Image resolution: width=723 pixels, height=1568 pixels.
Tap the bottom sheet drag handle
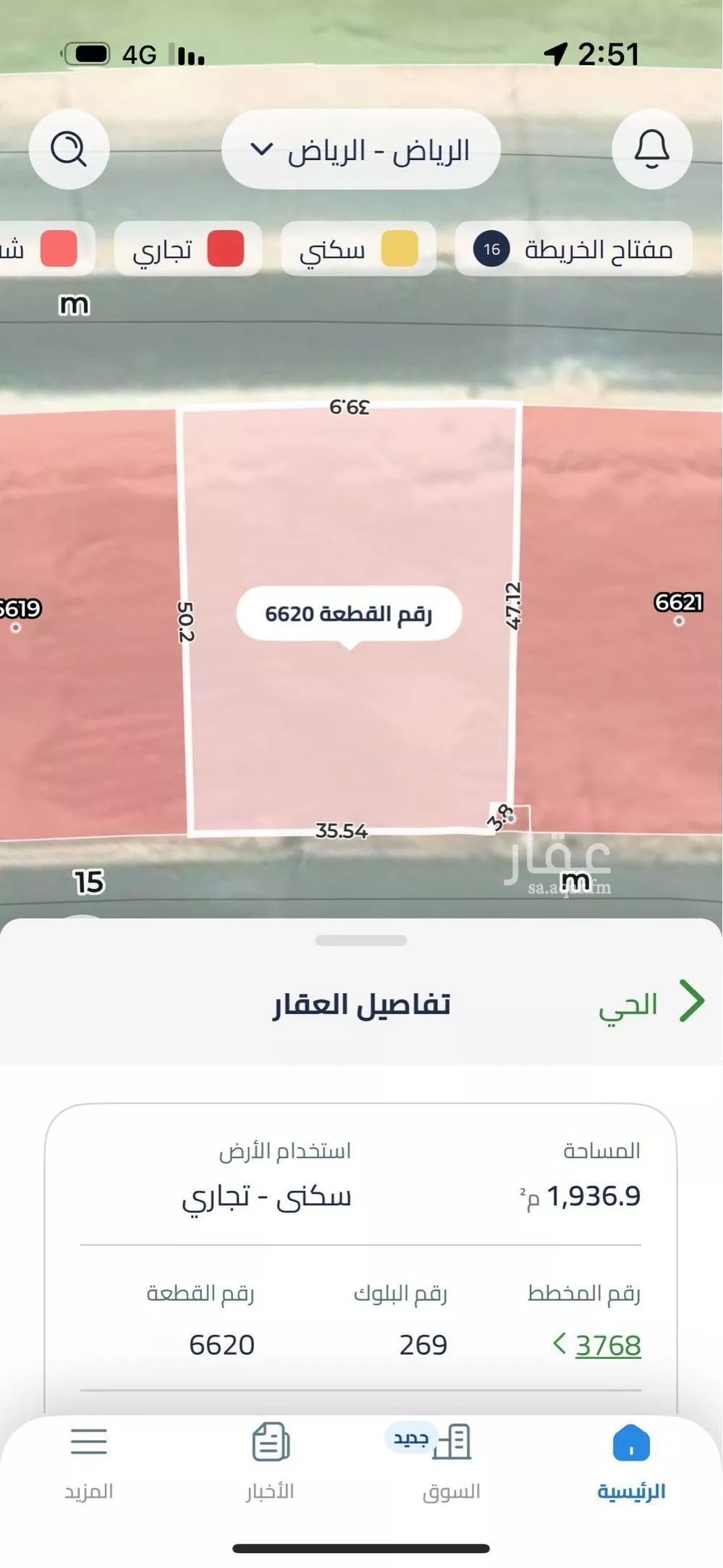coord(360,940)
